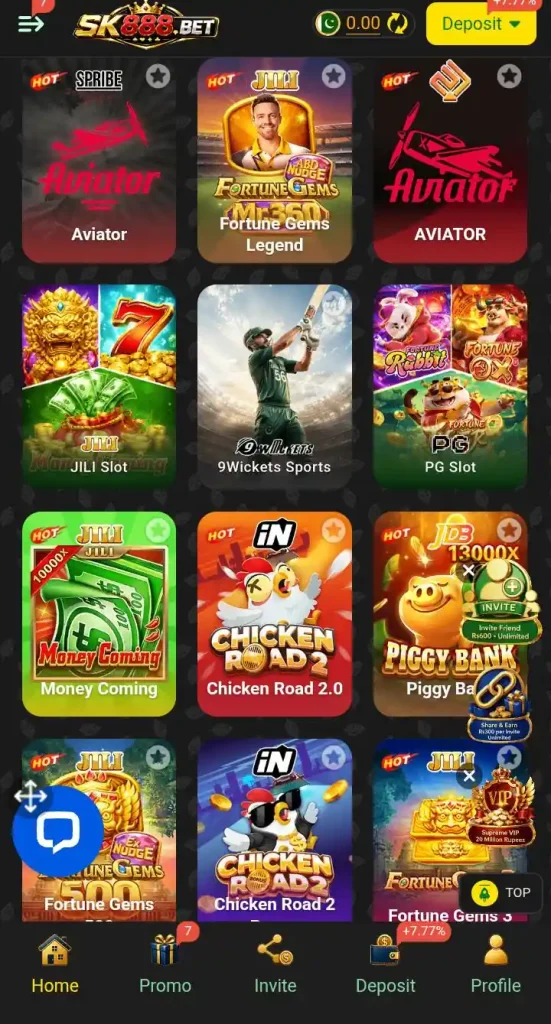The image size is (551, 1024).
Task: Dismiss the Invite Friend floating banner
Action: (x=469, y=571)
